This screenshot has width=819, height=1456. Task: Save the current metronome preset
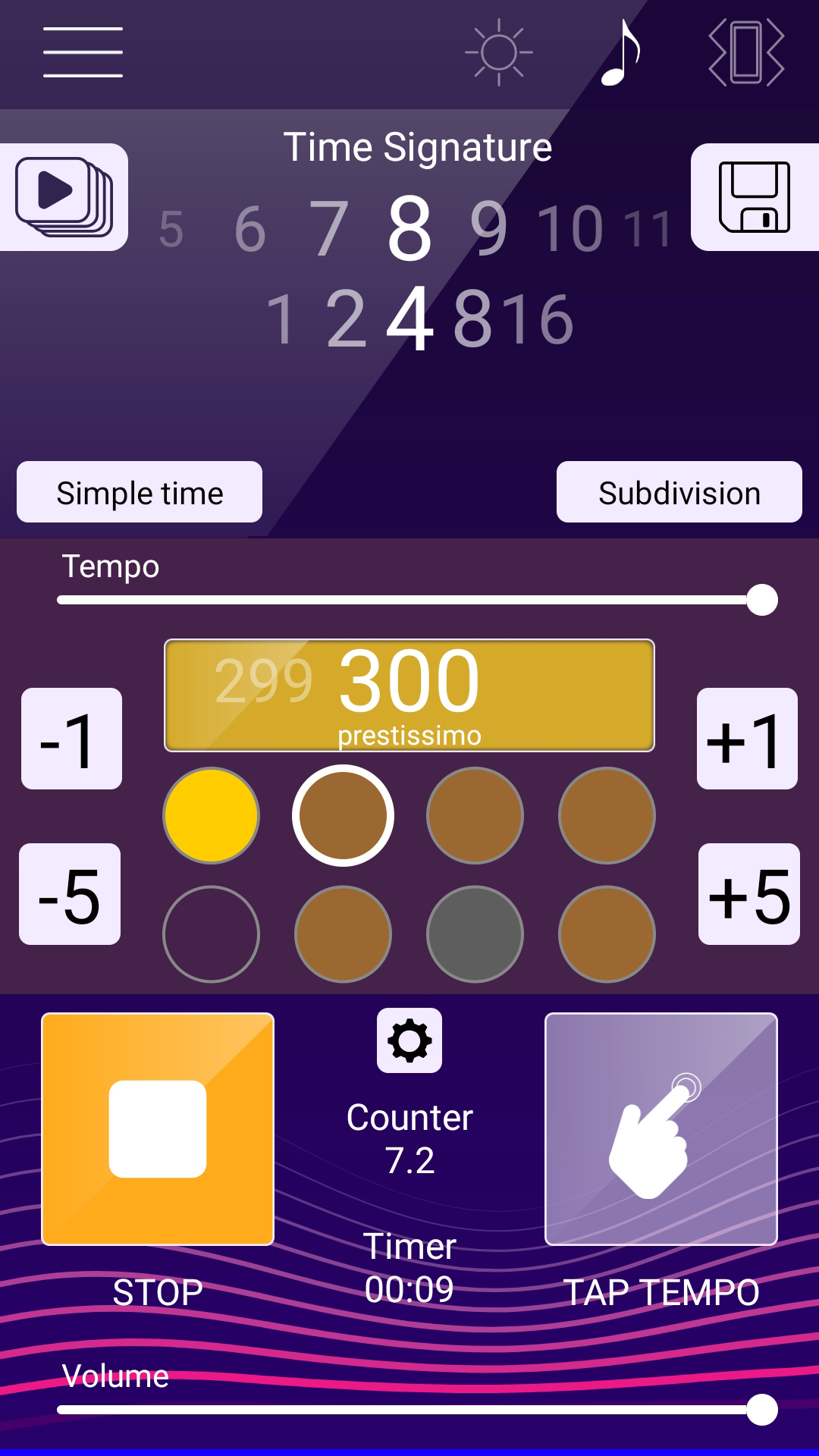754,196
